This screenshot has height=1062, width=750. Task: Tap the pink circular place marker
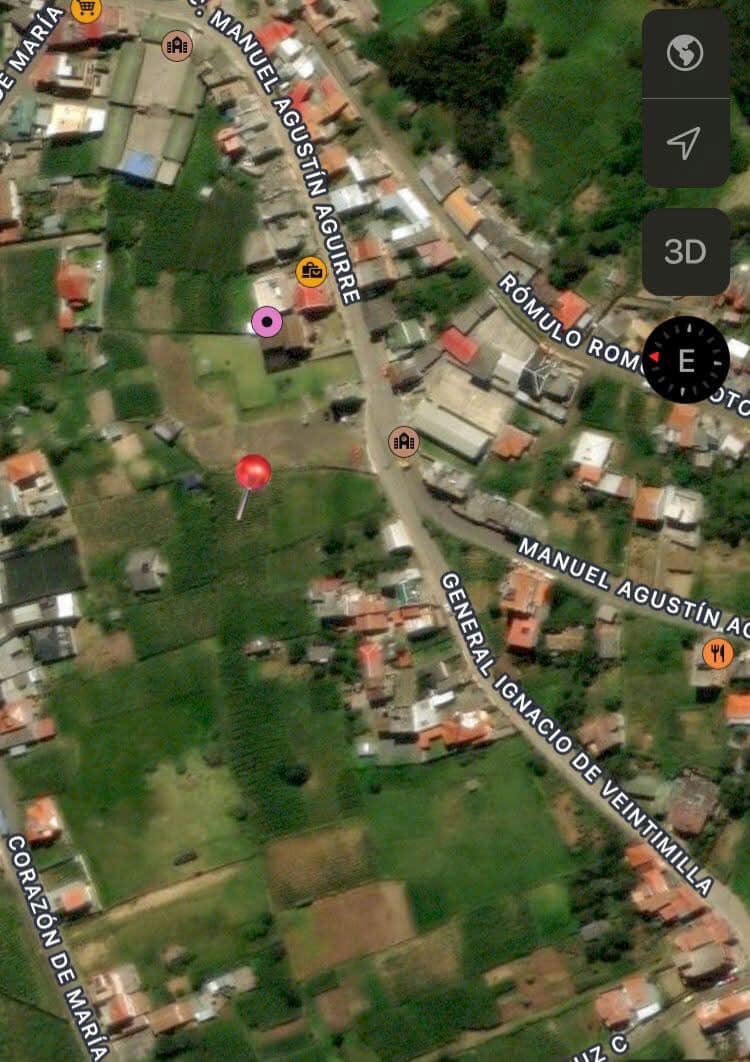(x=266, y=322)
